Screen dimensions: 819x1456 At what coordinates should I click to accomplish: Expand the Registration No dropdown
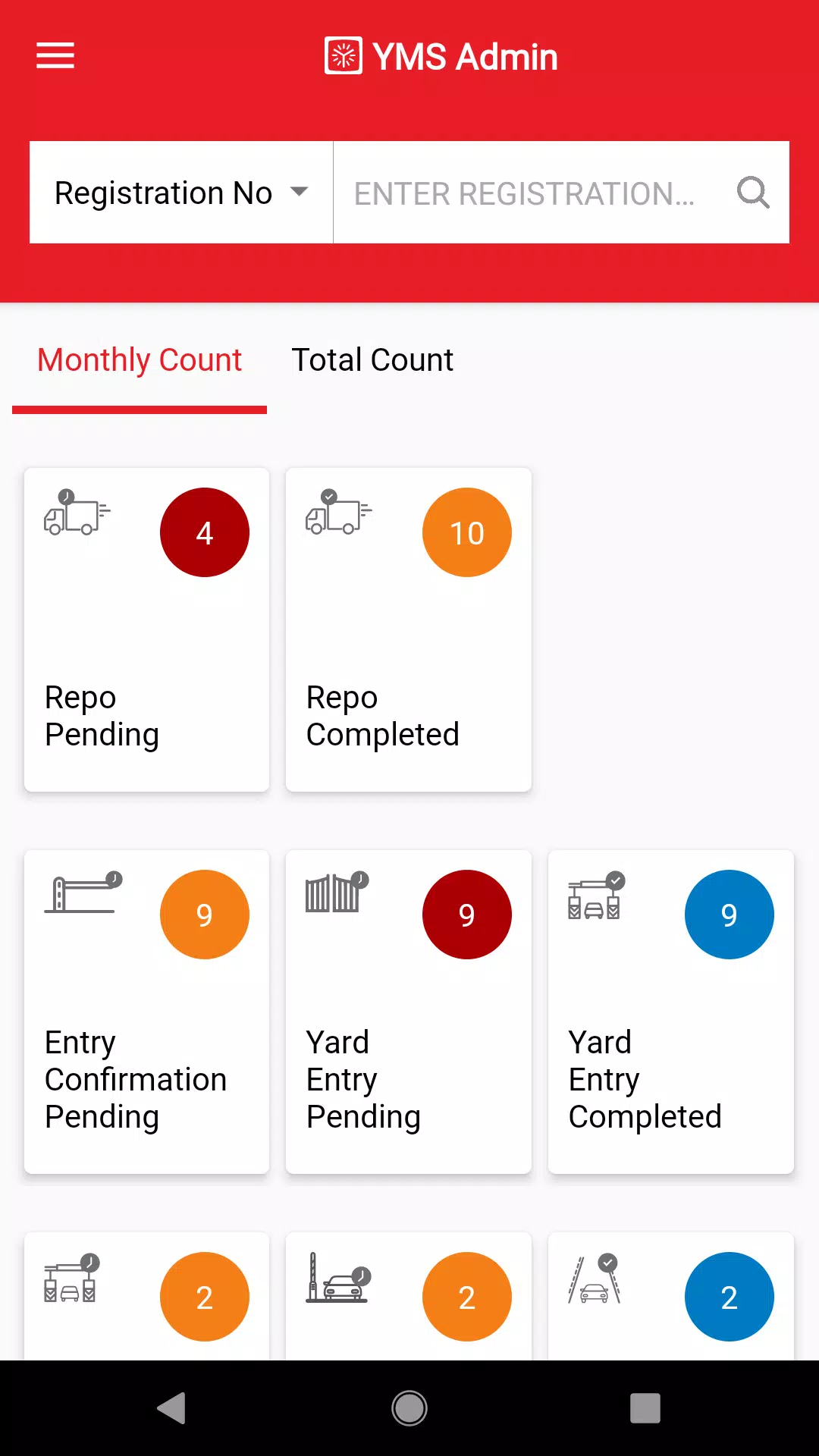click(181, 193)
